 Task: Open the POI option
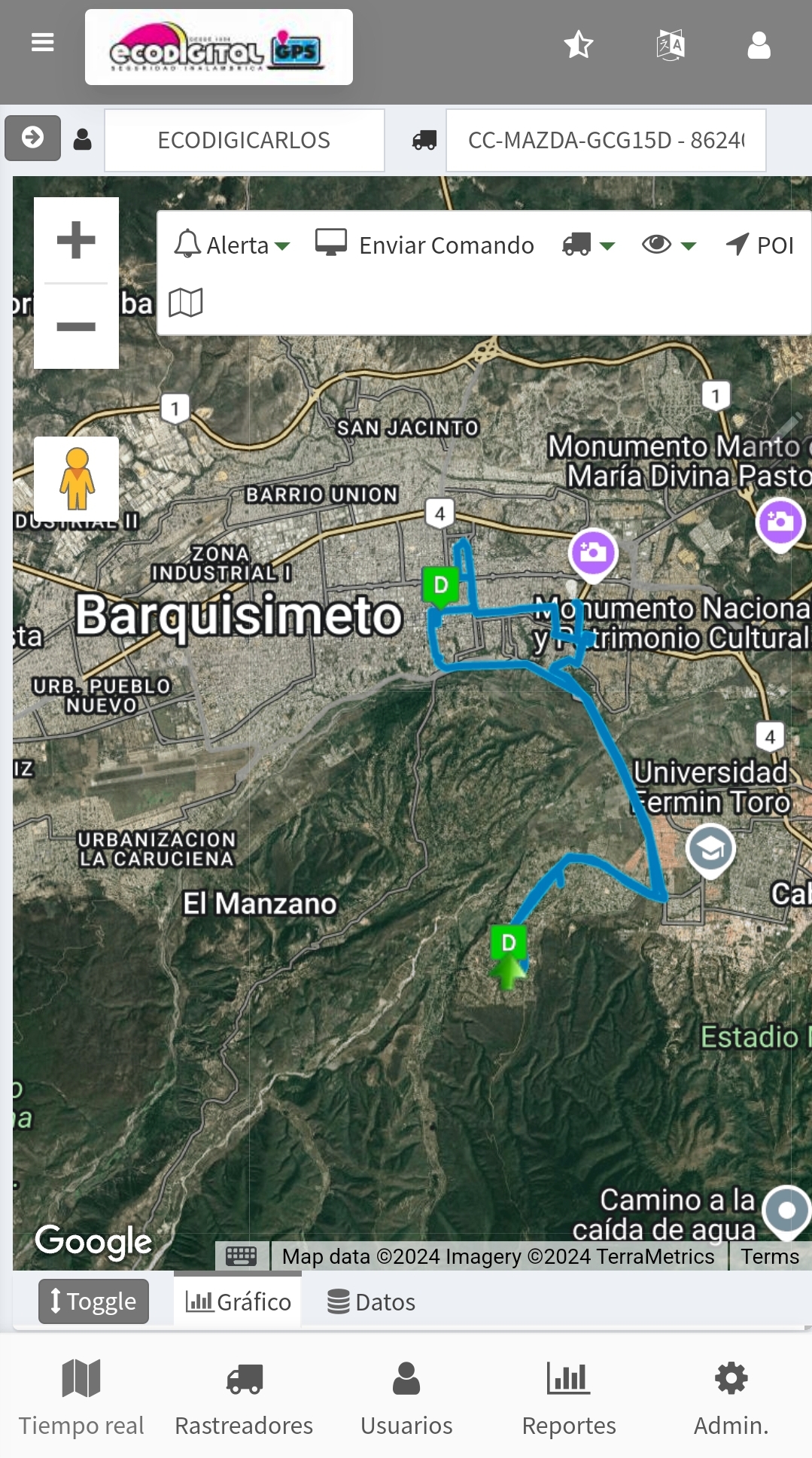tap(760, 245)
